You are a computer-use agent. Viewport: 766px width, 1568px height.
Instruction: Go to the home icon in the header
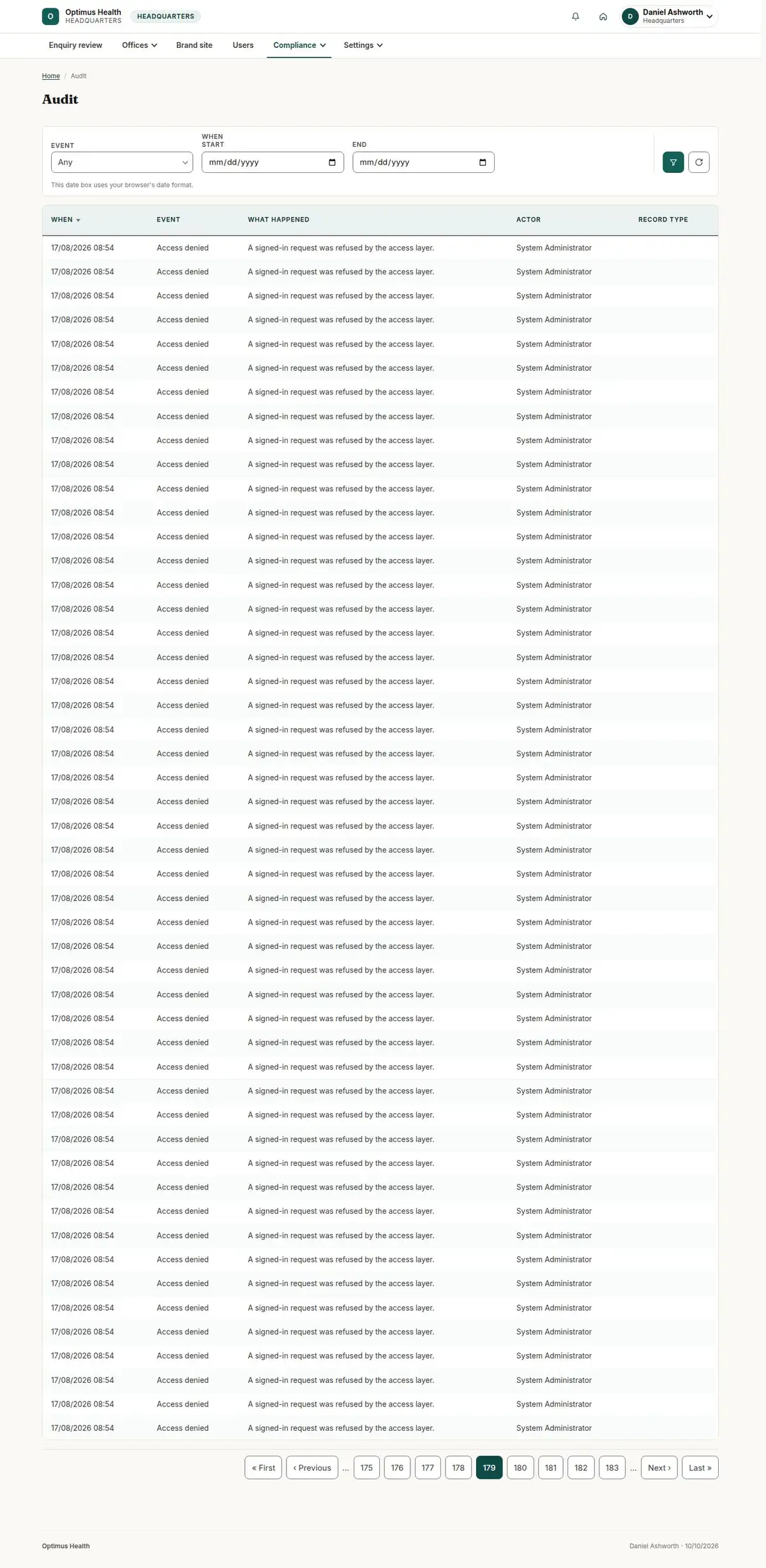pyautogui.click(x=603, y=17)
